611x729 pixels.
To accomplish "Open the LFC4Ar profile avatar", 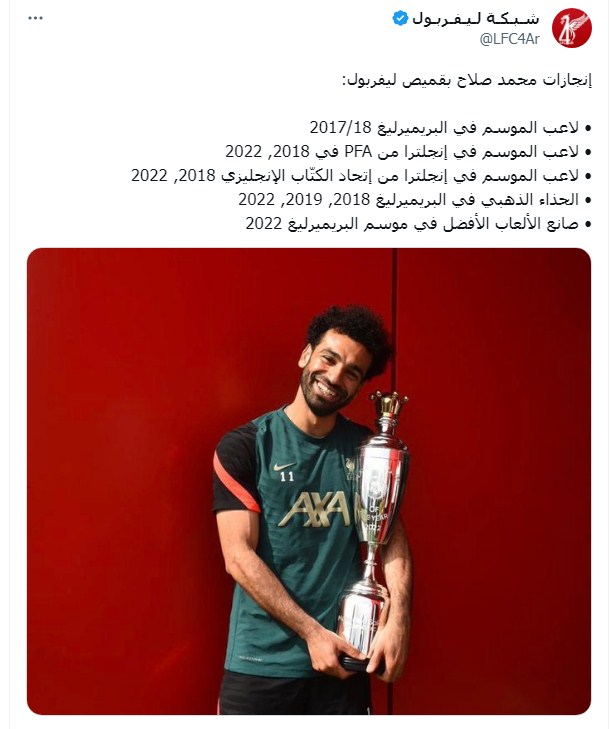I will 572,28.
